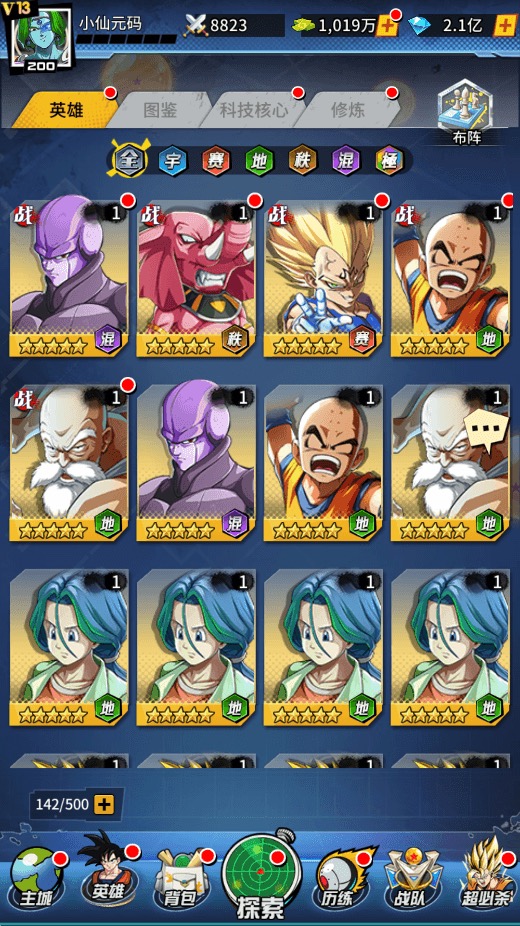Filter heroes by 赛 type

click(215, 161)
